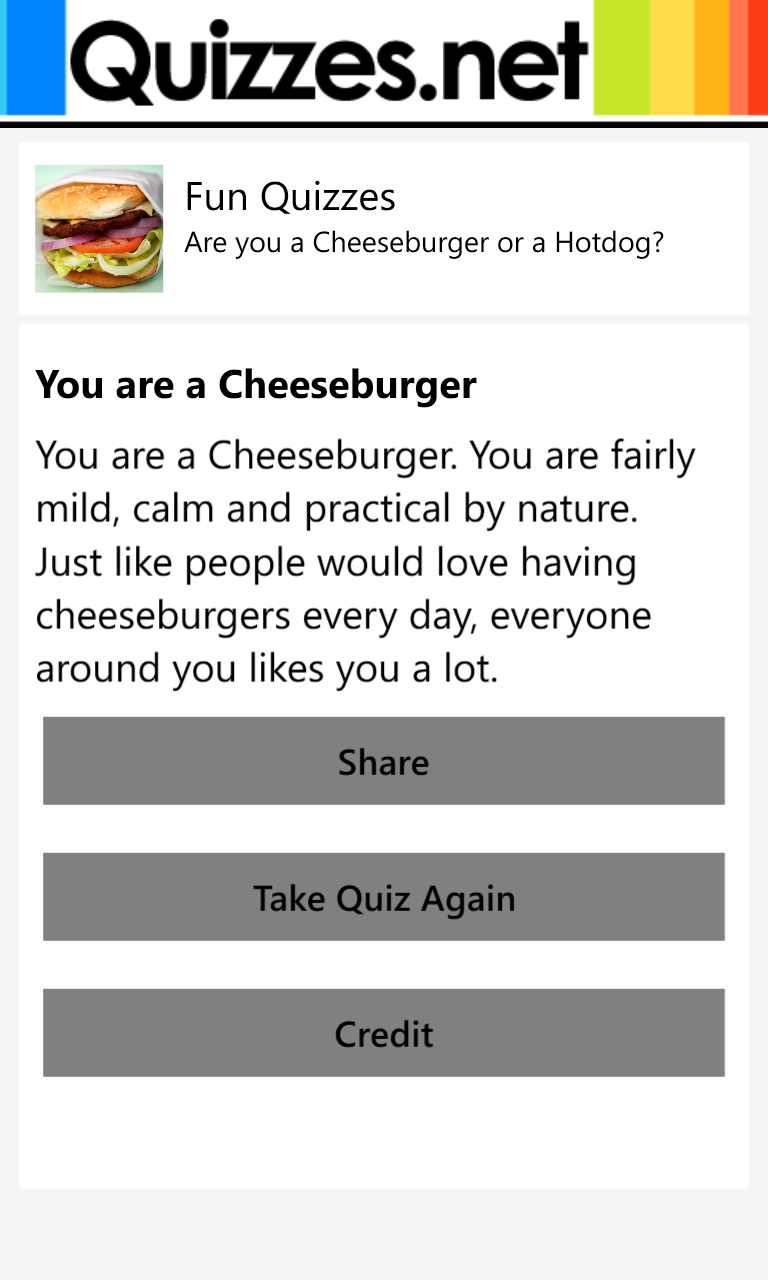Tap Take Quiz Again

pos(383,897)
